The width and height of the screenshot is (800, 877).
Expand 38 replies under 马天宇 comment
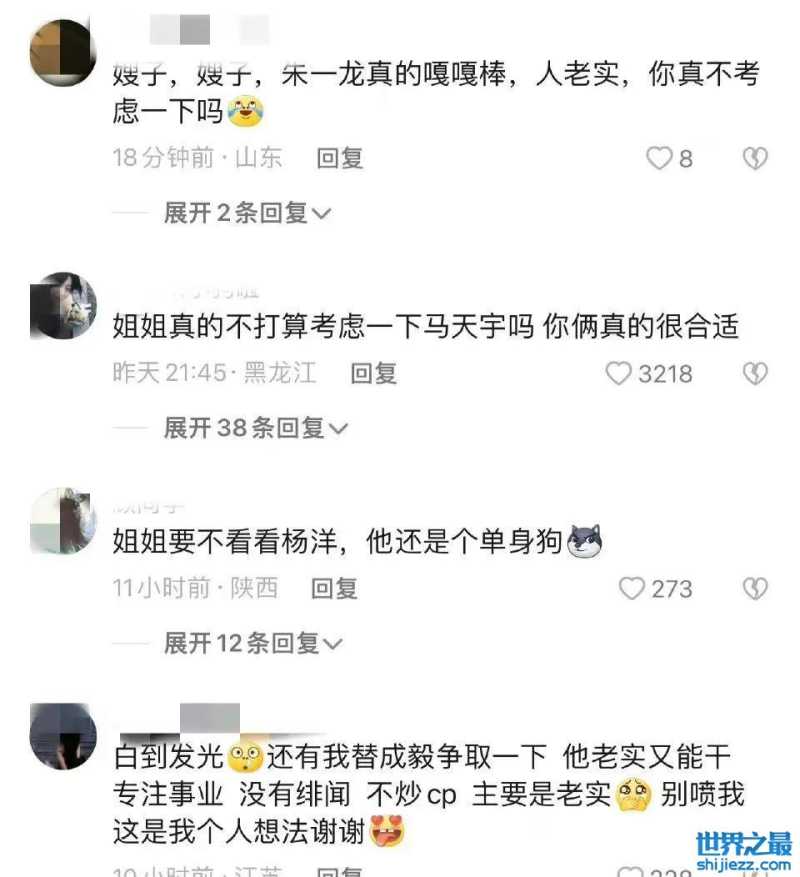pos(254,428)
